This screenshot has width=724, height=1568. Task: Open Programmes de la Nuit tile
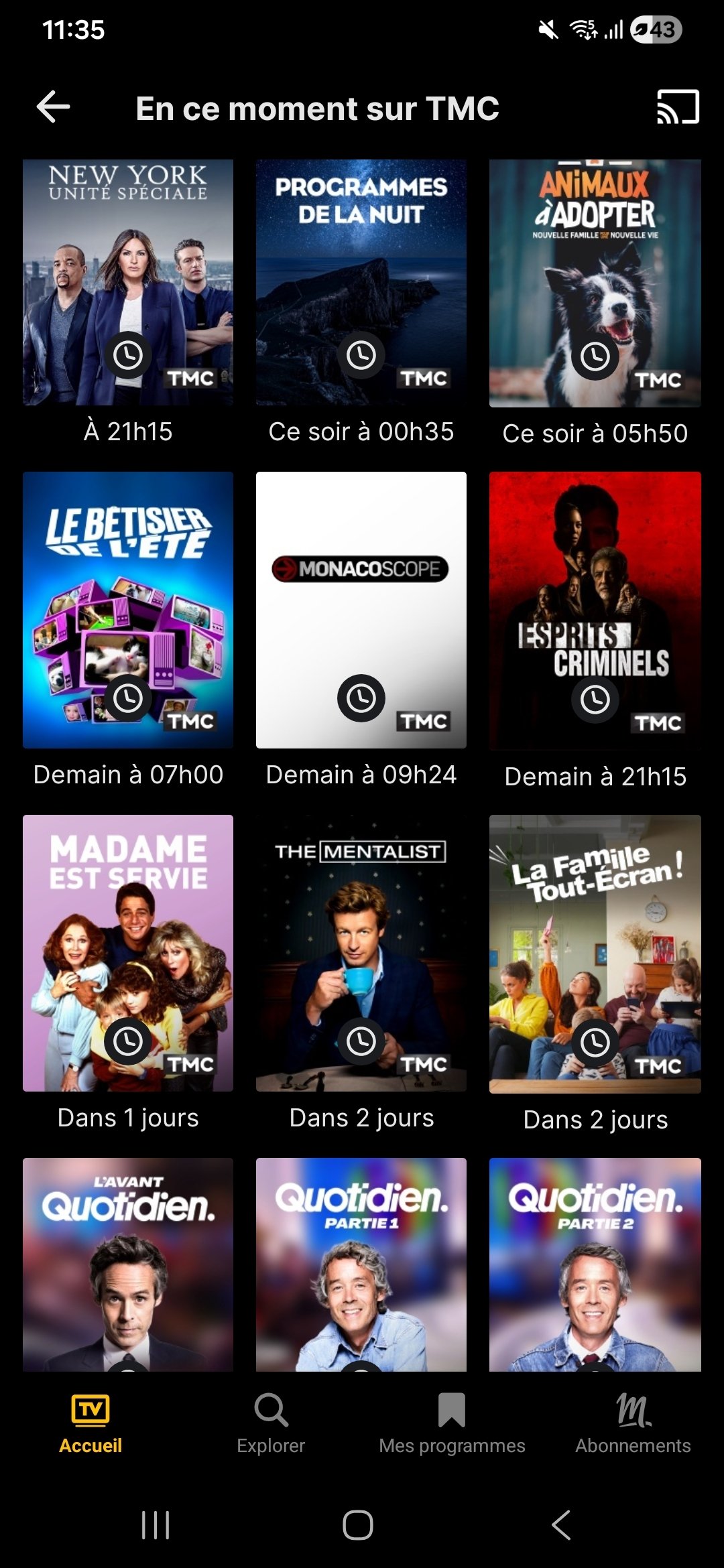tap(361, 282)
